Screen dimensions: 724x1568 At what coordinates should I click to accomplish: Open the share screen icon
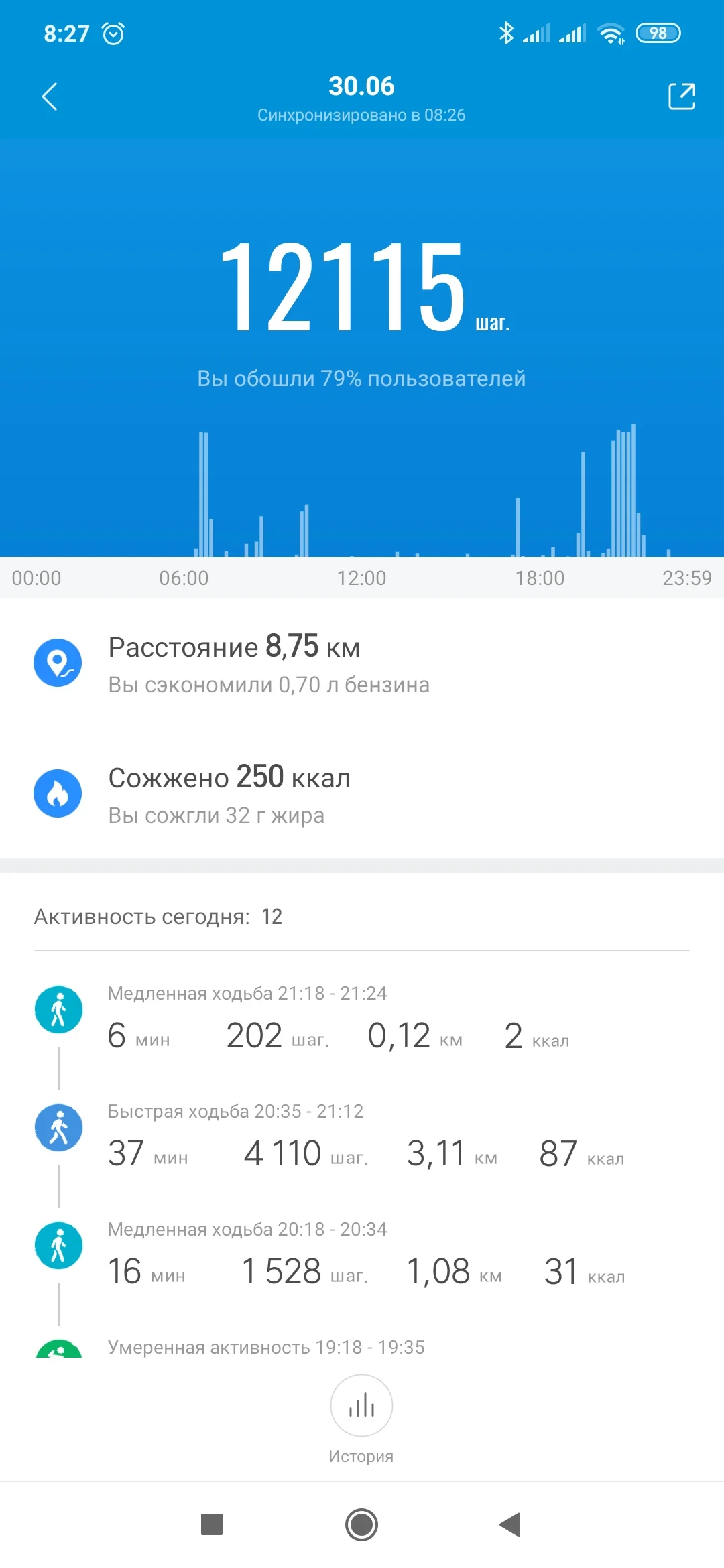click(x=681, y=96)
